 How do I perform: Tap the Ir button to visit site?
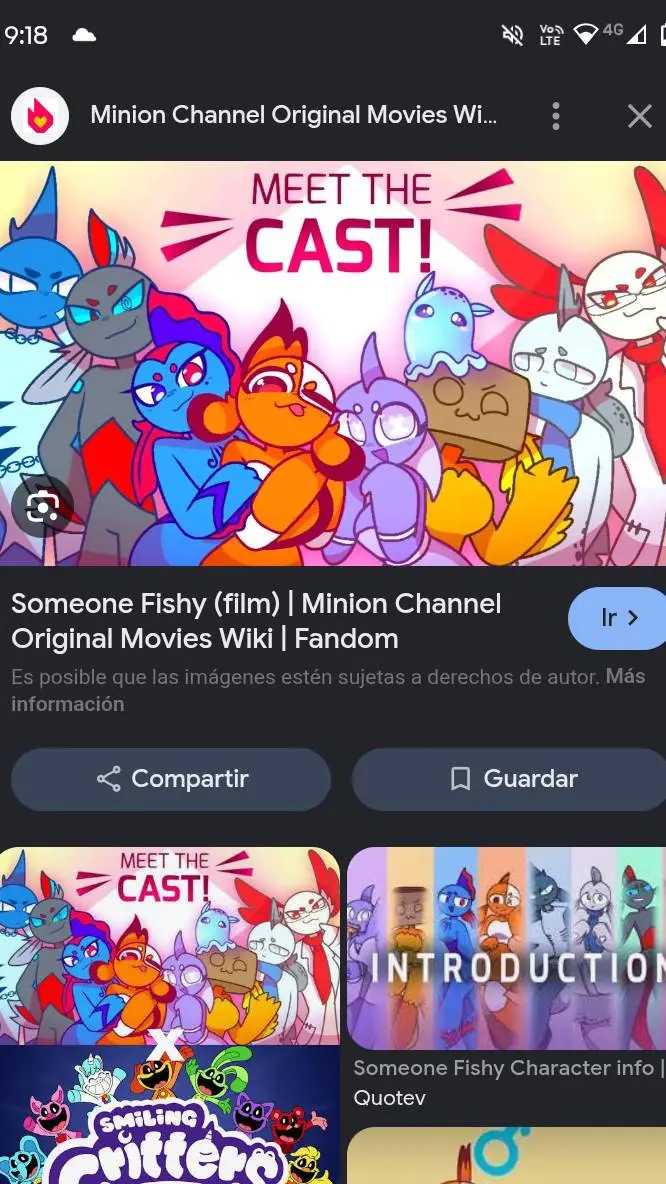coord(619,618)
